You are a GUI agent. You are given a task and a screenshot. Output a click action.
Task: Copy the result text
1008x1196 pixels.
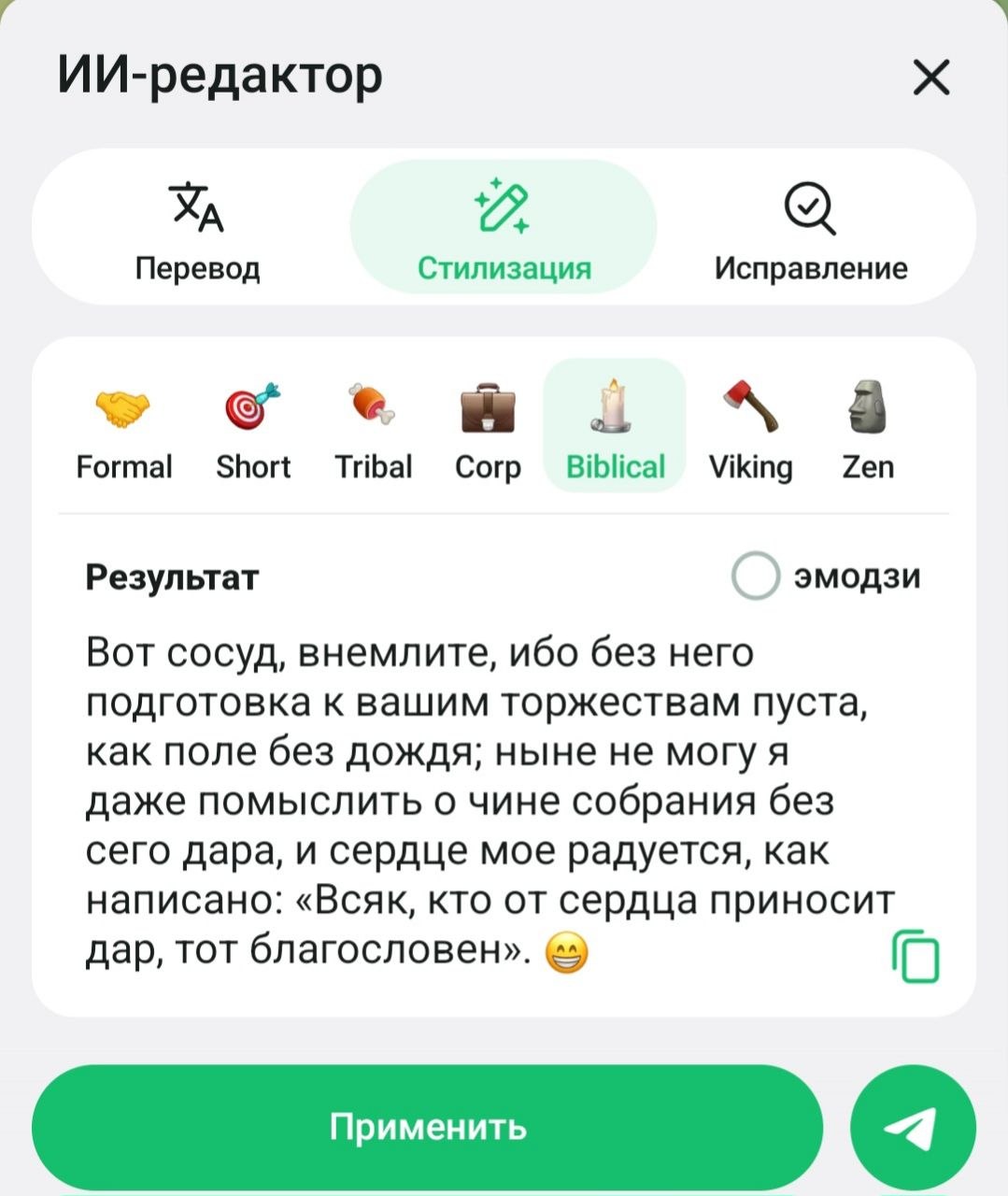click(x=916, y=955)
